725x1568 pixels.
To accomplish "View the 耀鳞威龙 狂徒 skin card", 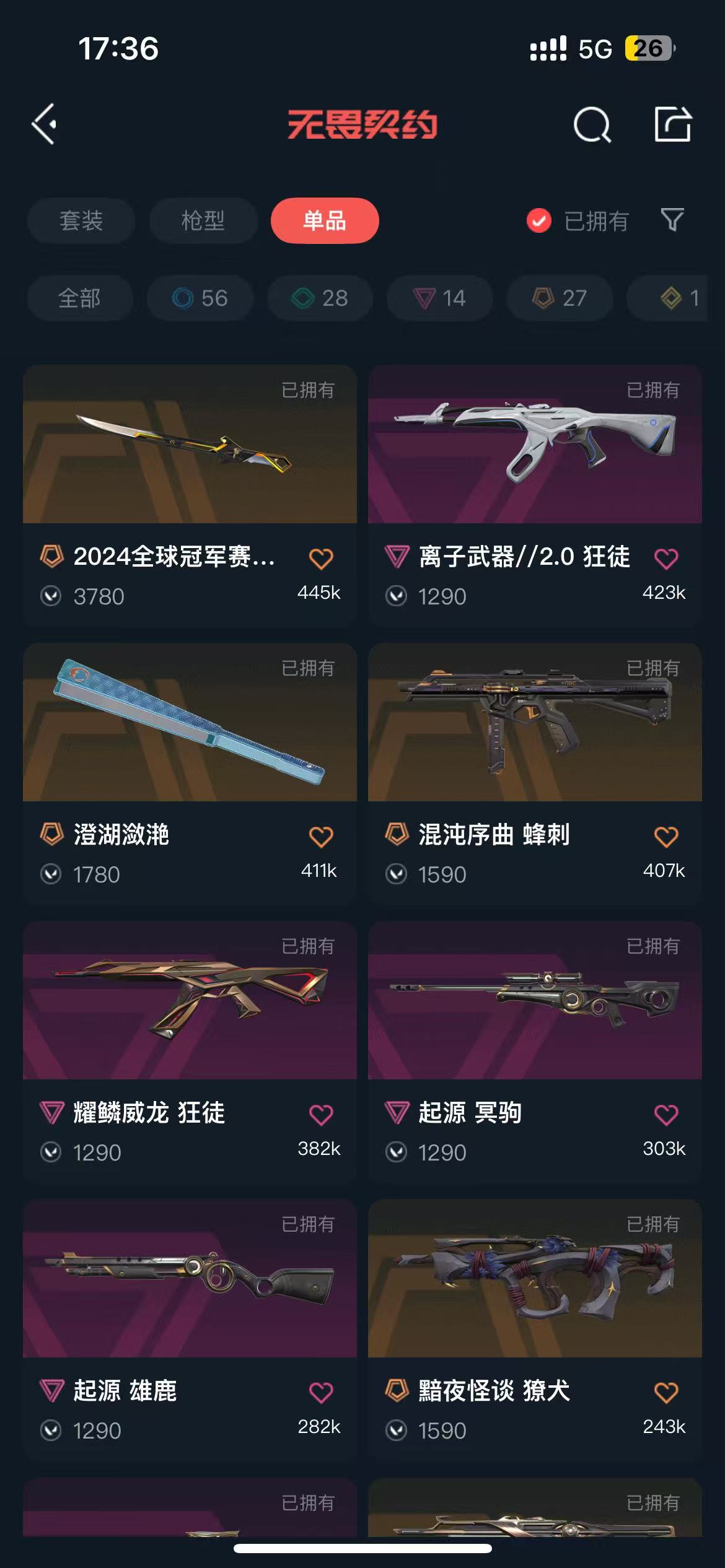I will pos(190,1001).
